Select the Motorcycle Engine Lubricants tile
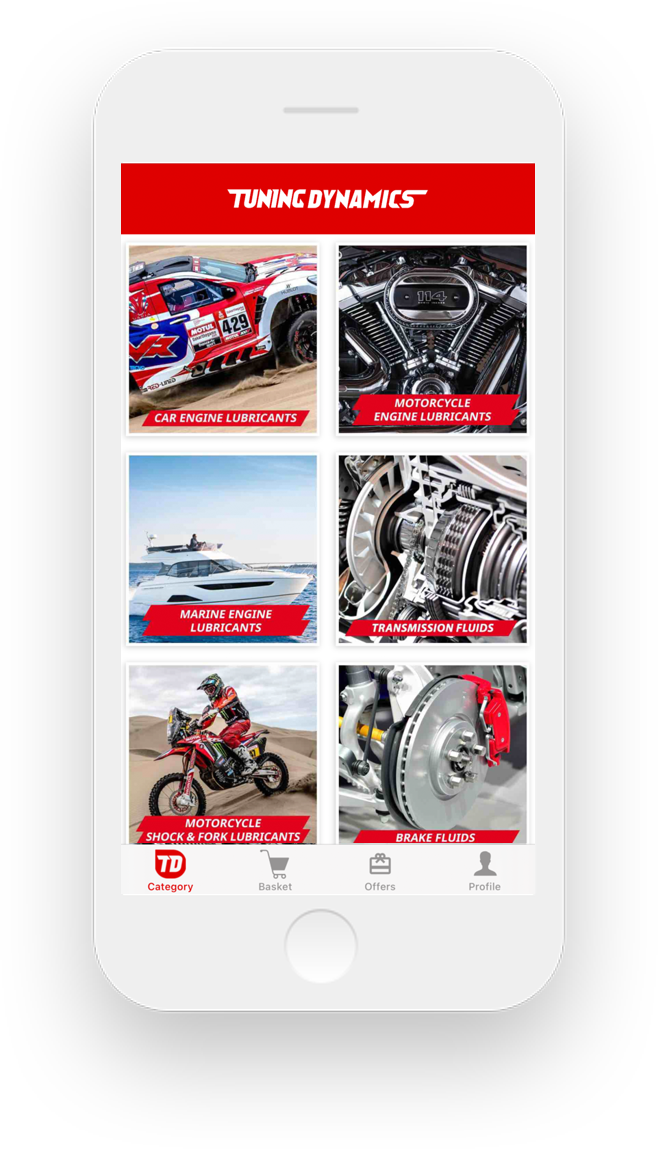 432,339
